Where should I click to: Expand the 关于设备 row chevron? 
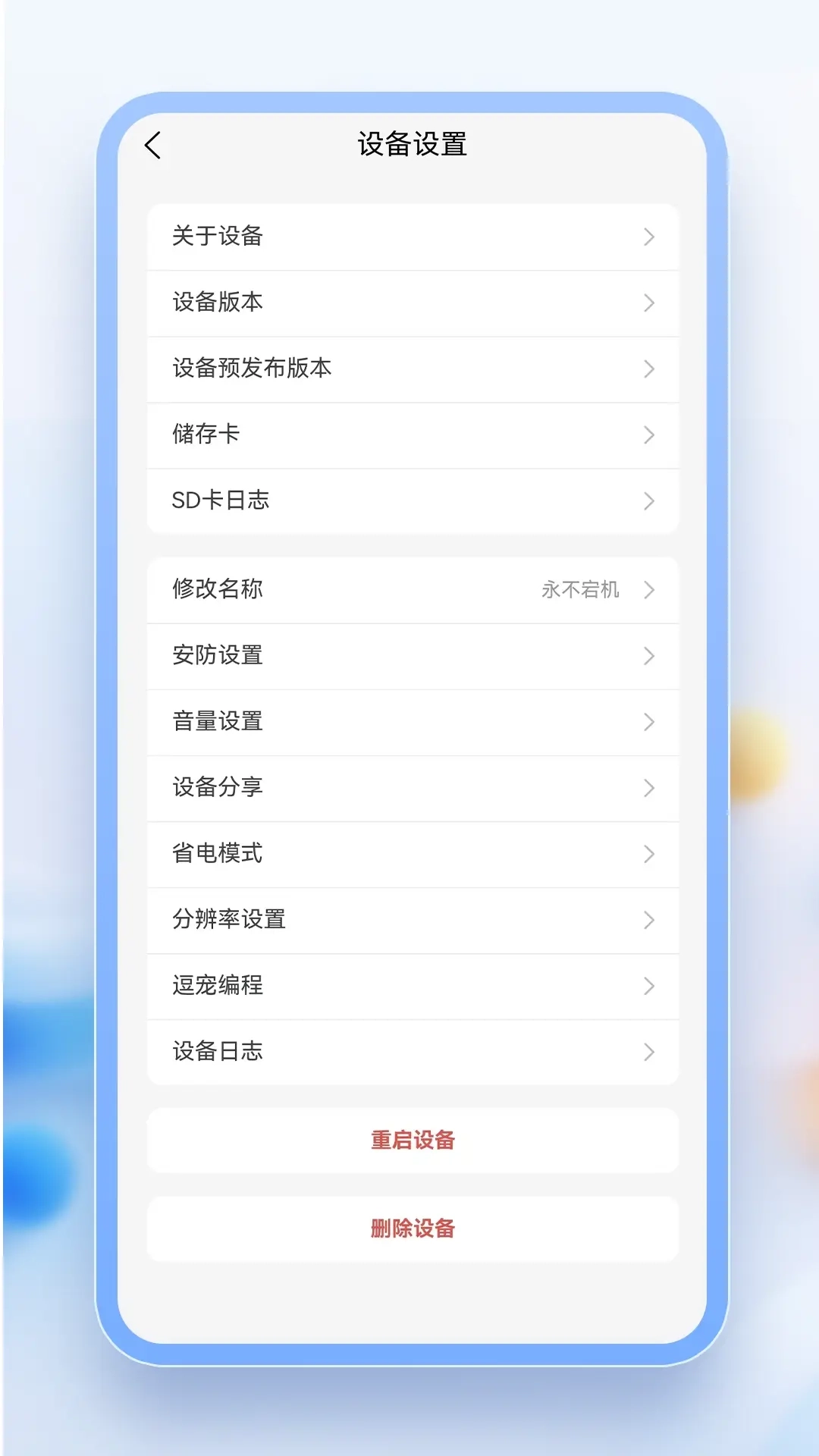pos(650,237)
